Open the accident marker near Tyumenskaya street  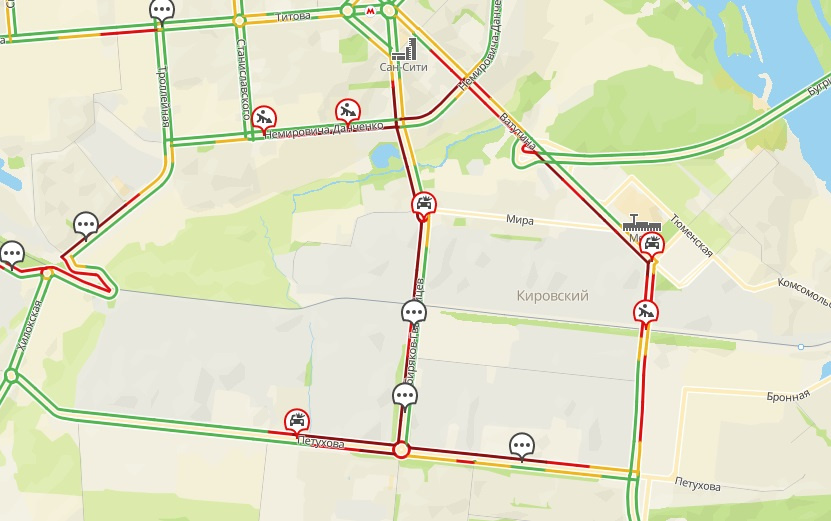pos(652,243)
